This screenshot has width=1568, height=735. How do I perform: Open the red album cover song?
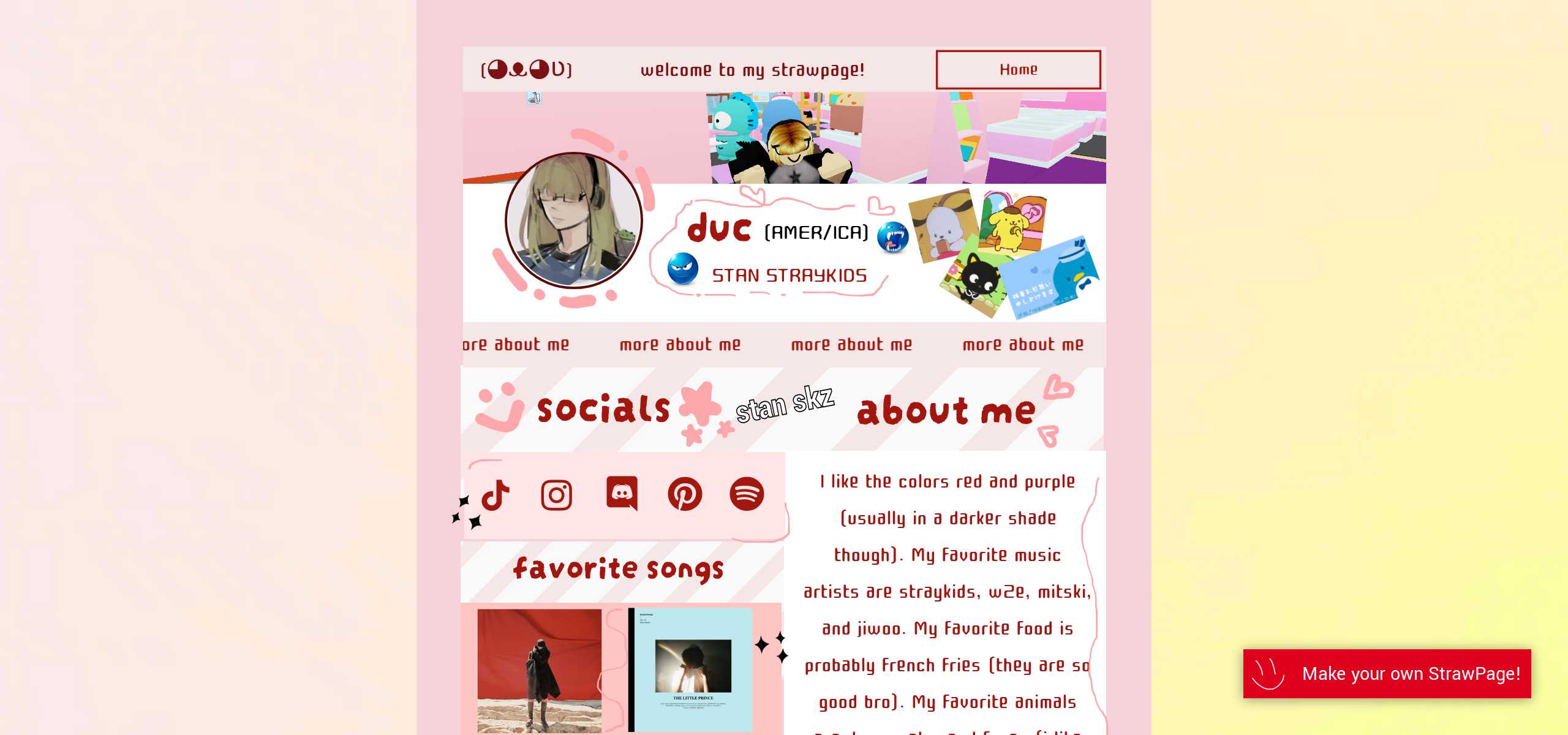pyautogui.click(x=539, y=671)
